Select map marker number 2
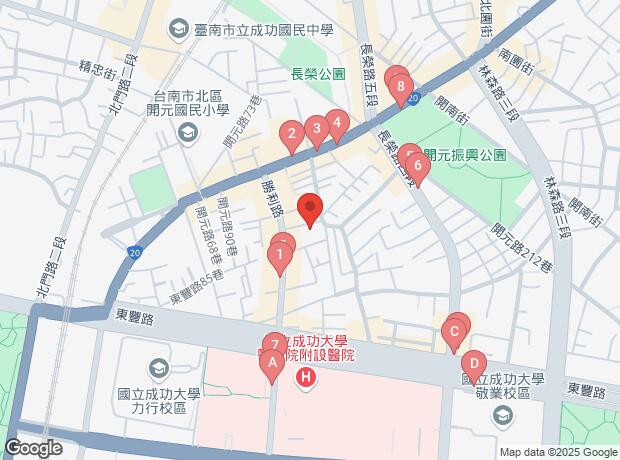 coord(291,134)
